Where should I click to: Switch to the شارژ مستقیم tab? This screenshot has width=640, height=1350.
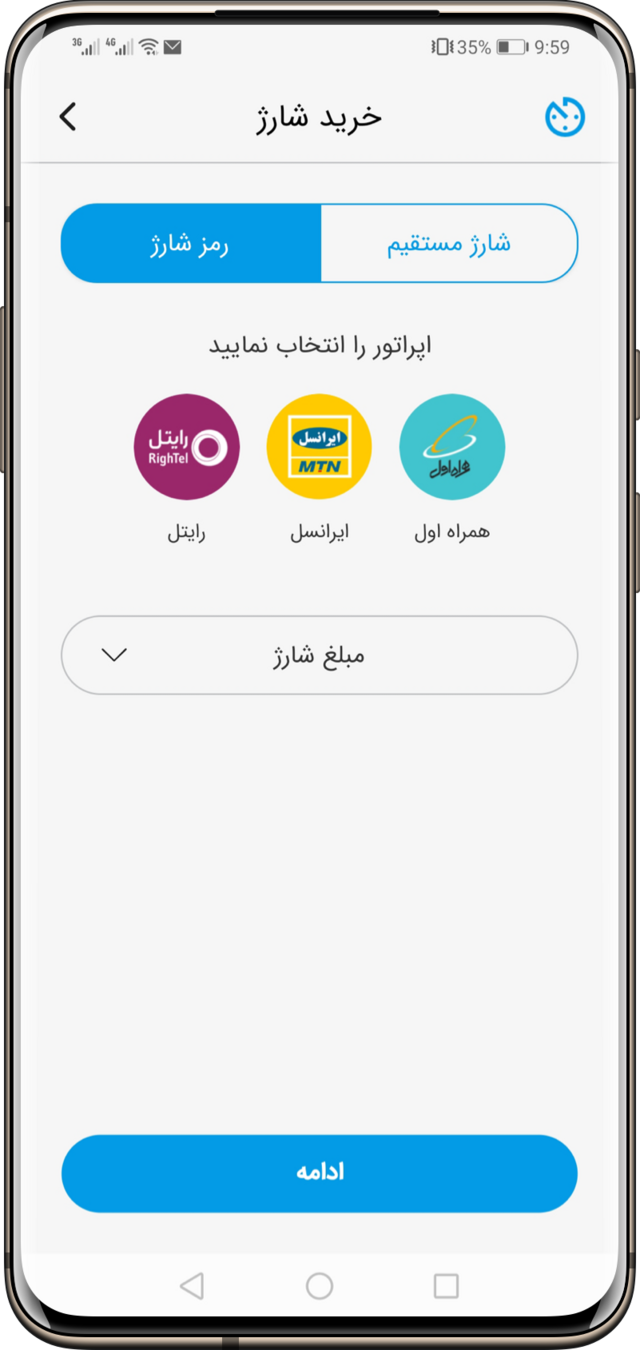tap(449, 244)
